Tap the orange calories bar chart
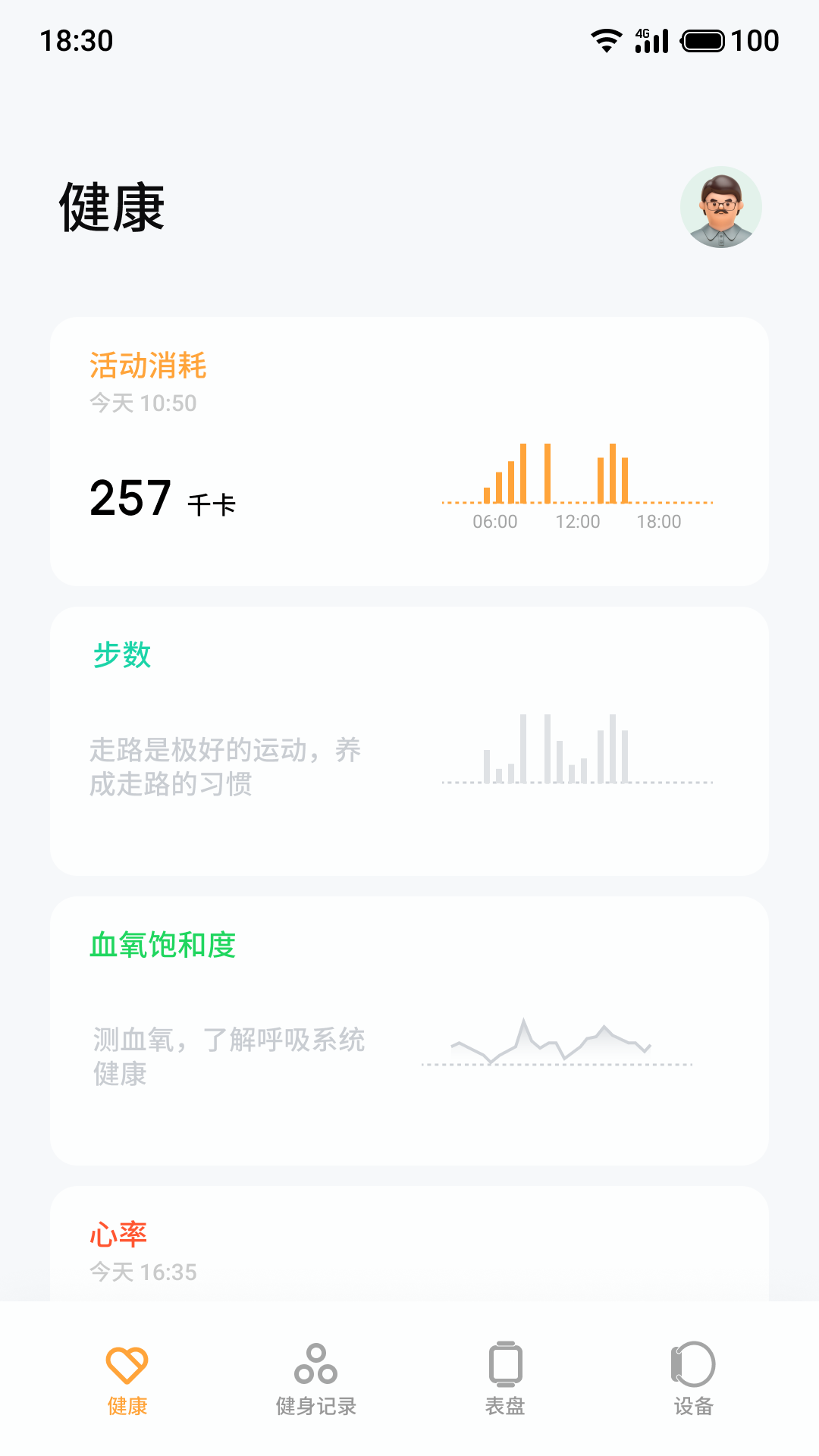819x1456 pixels. click(578, 474)
